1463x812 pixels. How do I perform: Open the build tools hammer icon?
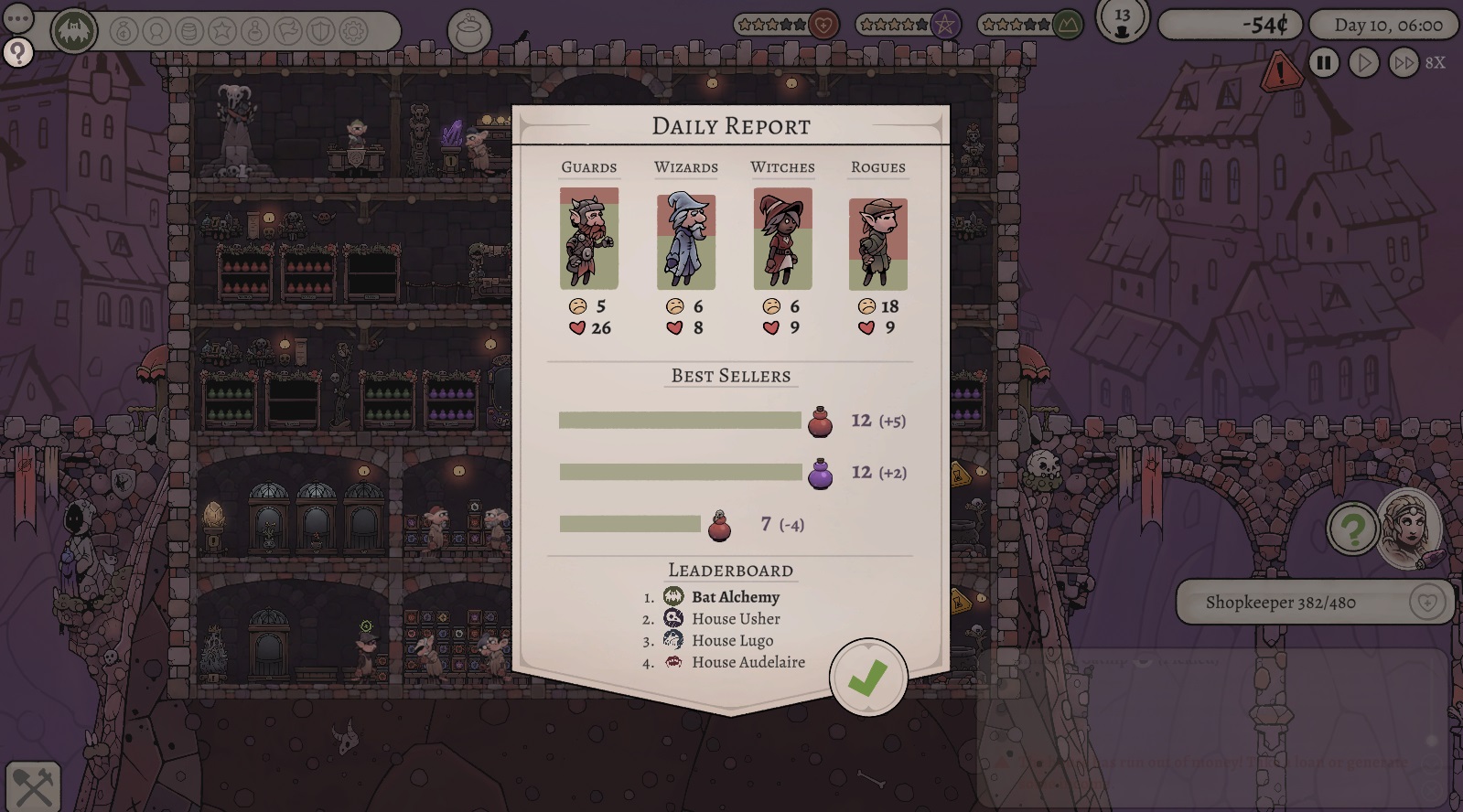pyautogui.click(x=33, y=785)
